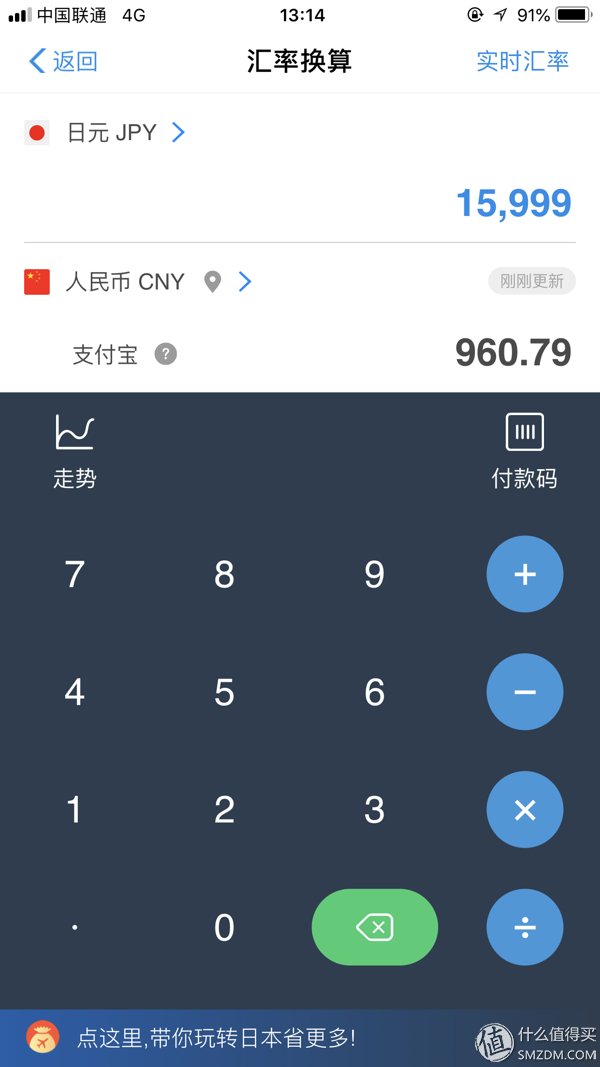Enter digit 9 on the keypad
This screenshot has height=1067, width=600.
(x=375, y=574)
